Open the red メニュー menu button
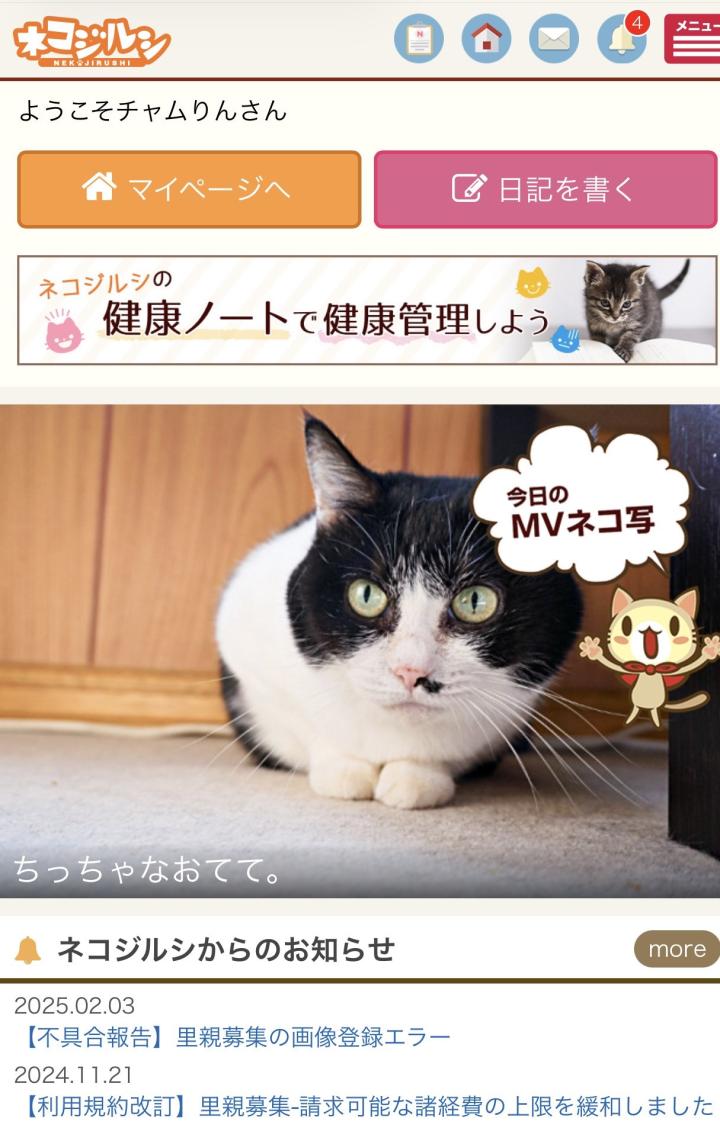Screen dimensions: 720x1128 [x=692, y=40]
